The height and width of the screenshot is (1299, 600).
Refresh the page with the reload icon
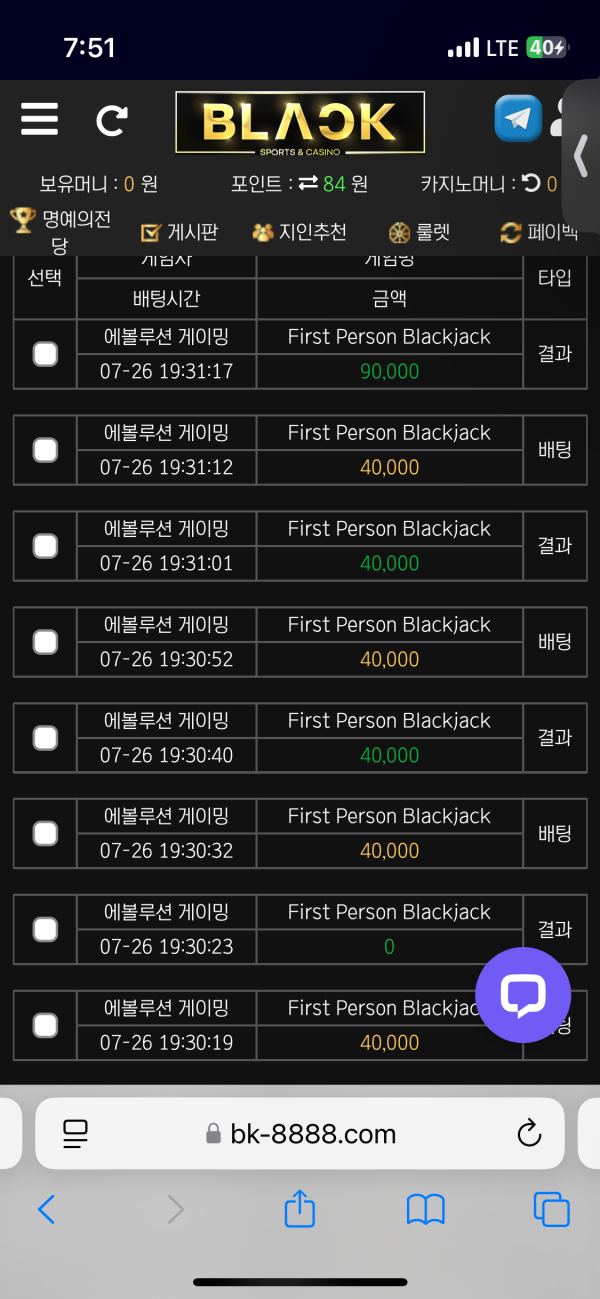[111, 121]
